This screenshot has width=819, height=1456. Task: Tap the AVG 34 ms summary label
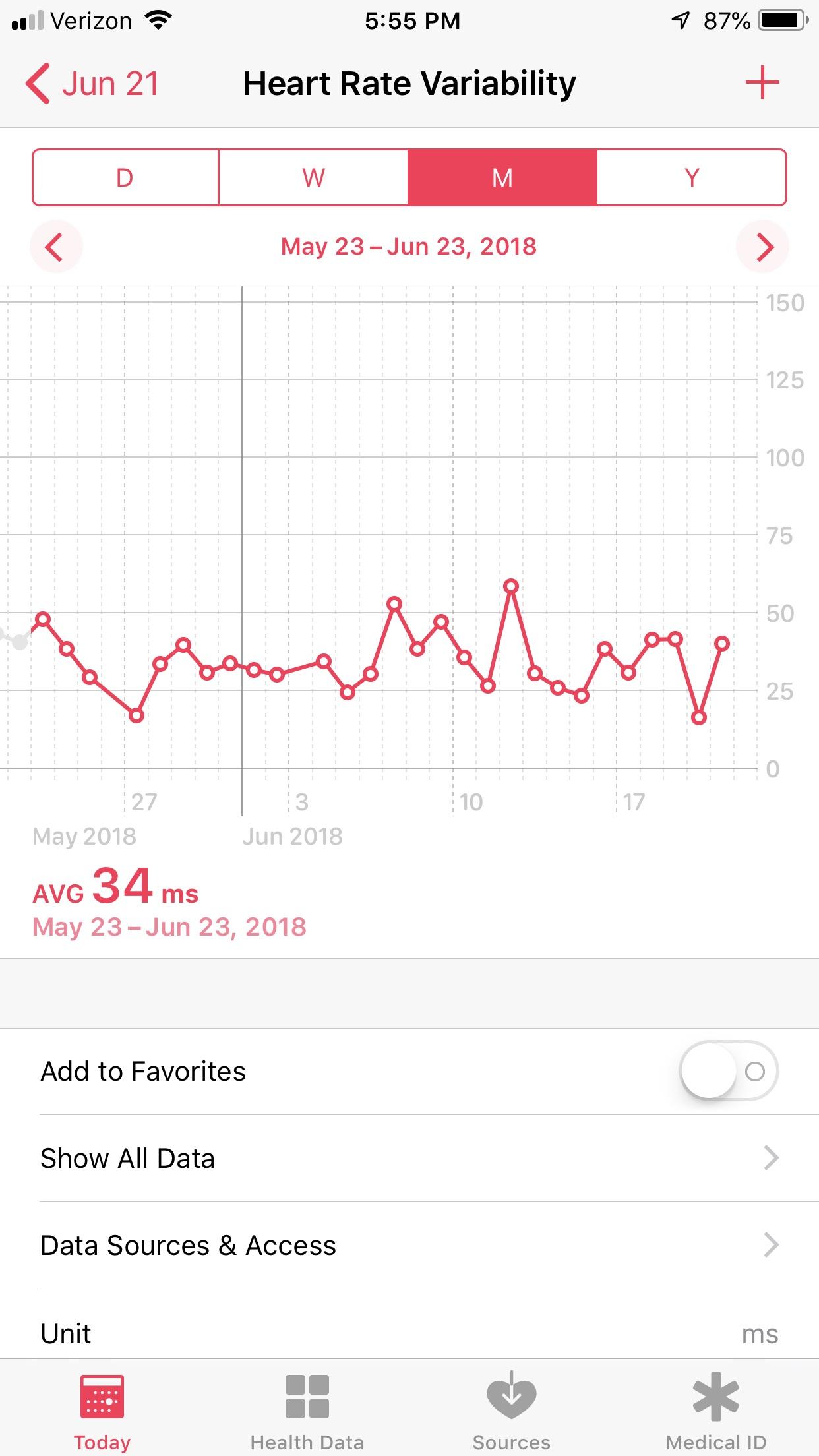pos(115,891)
